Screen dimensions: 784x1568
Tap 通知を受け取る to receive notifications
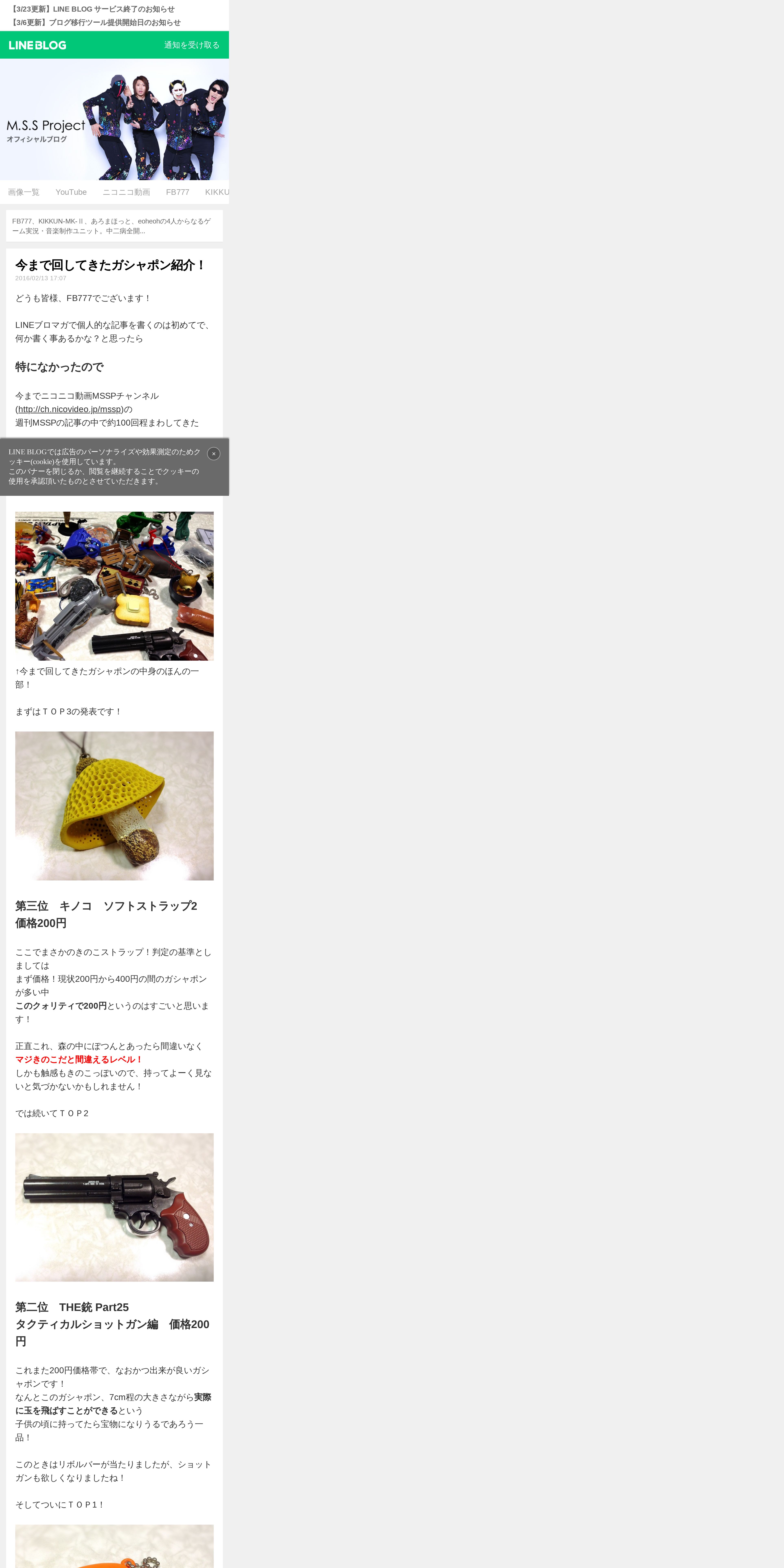(x=192, y=45)
